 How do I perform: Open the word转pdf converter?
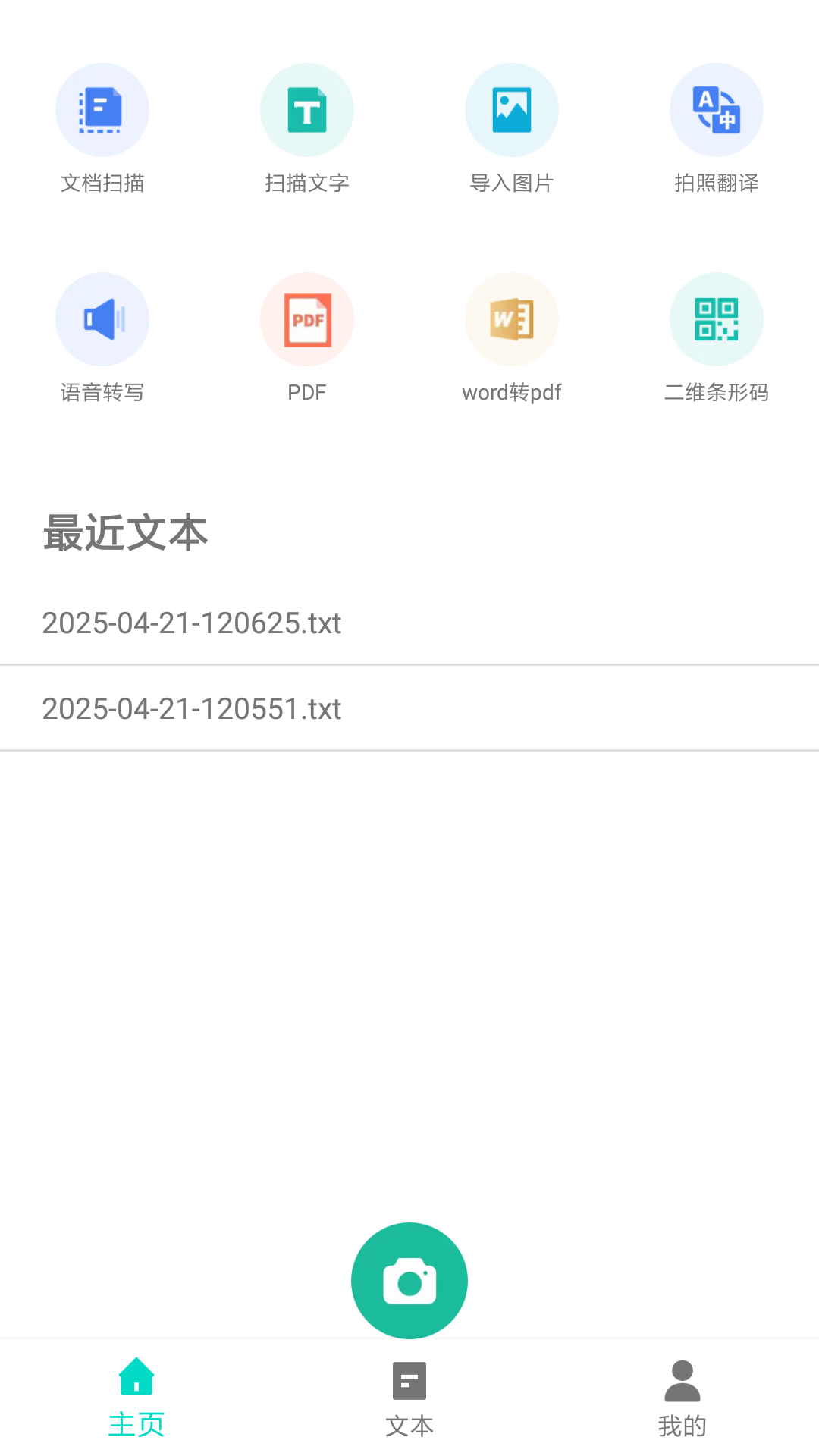pyautogui.click(x=512, y=337)
